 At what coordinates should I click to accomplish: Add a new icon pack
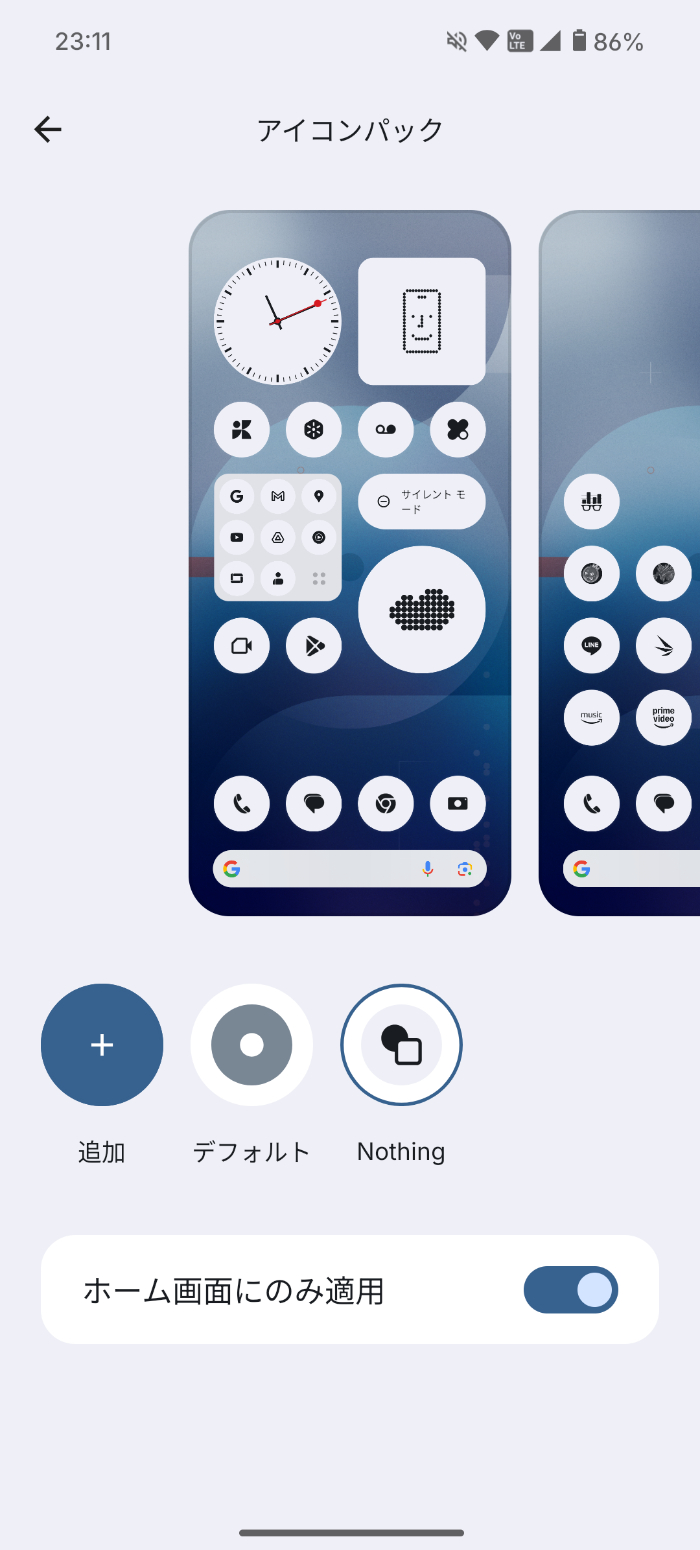point(102,1045)
